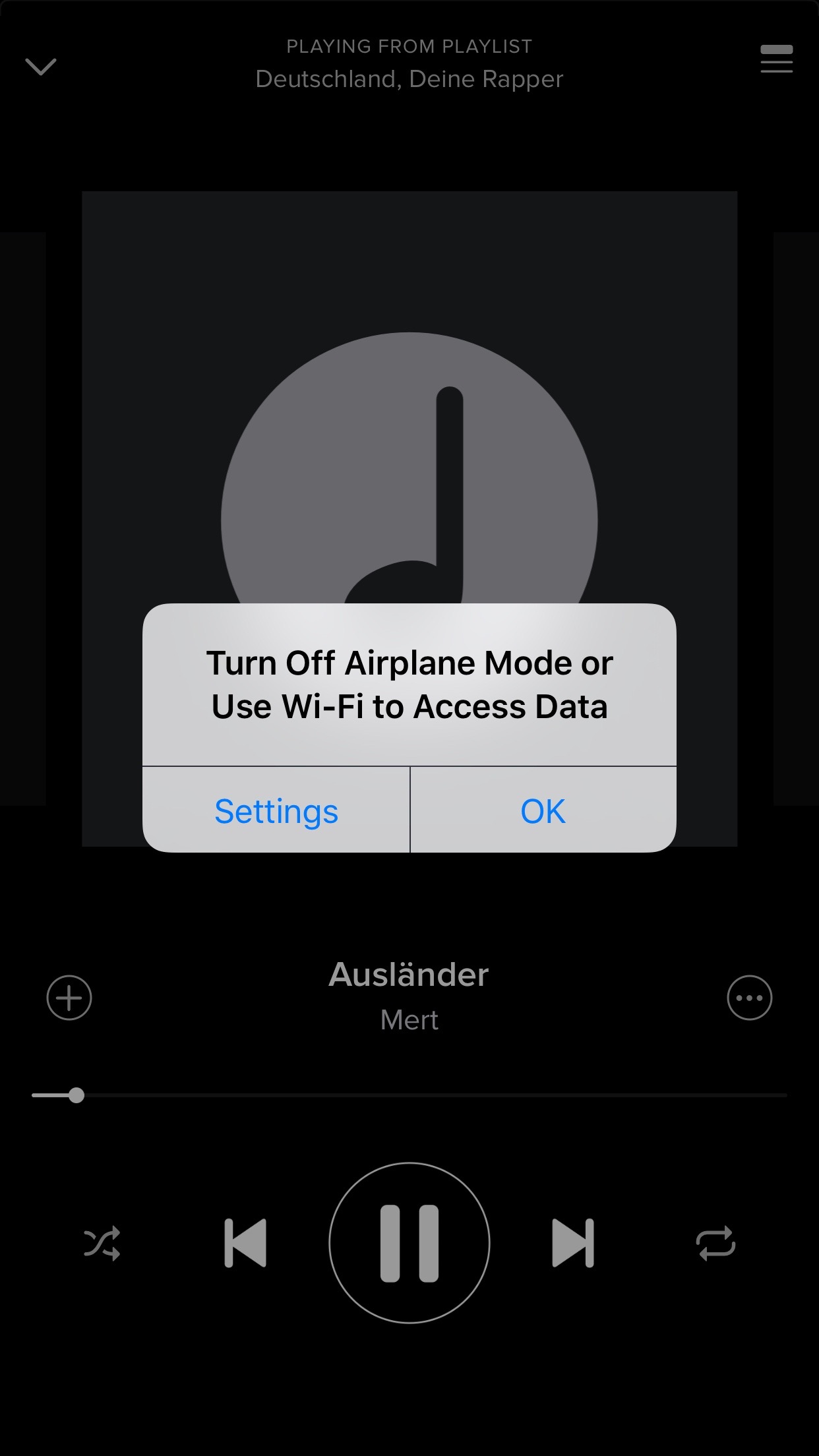Dismiss the alert with OK
This screenshot has width=819, height=1456.
pyautogui.click(x=543, y=810)
